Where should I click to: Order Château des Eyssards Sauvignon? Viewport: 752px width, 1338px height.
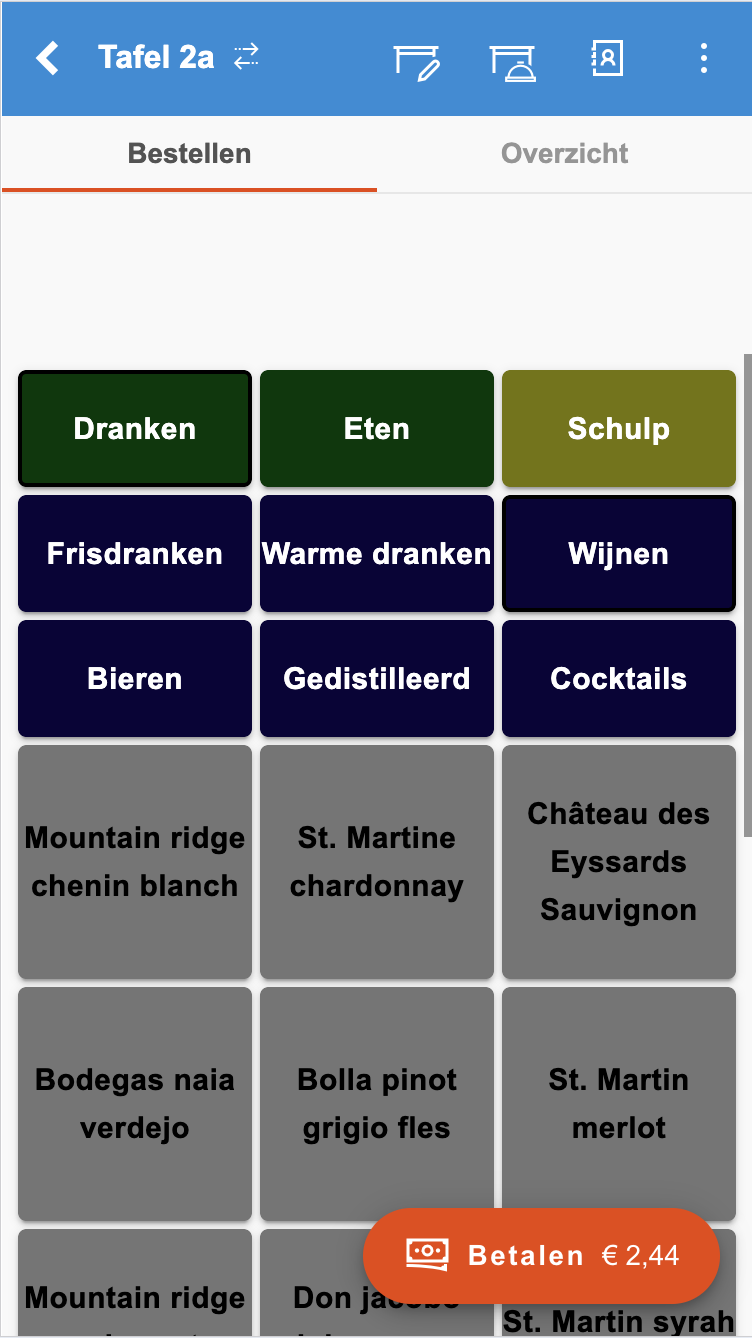coord(619,862)
